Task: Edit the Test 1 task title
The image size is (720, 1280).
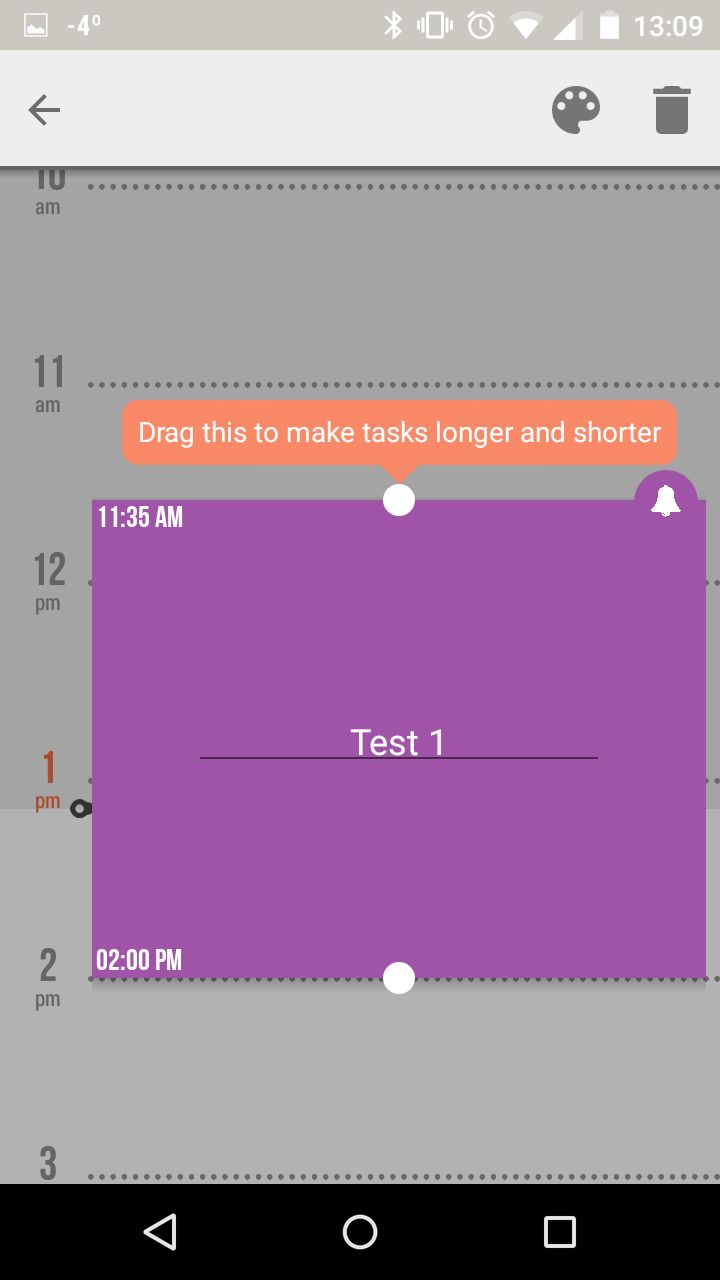Action: point(398,743)
